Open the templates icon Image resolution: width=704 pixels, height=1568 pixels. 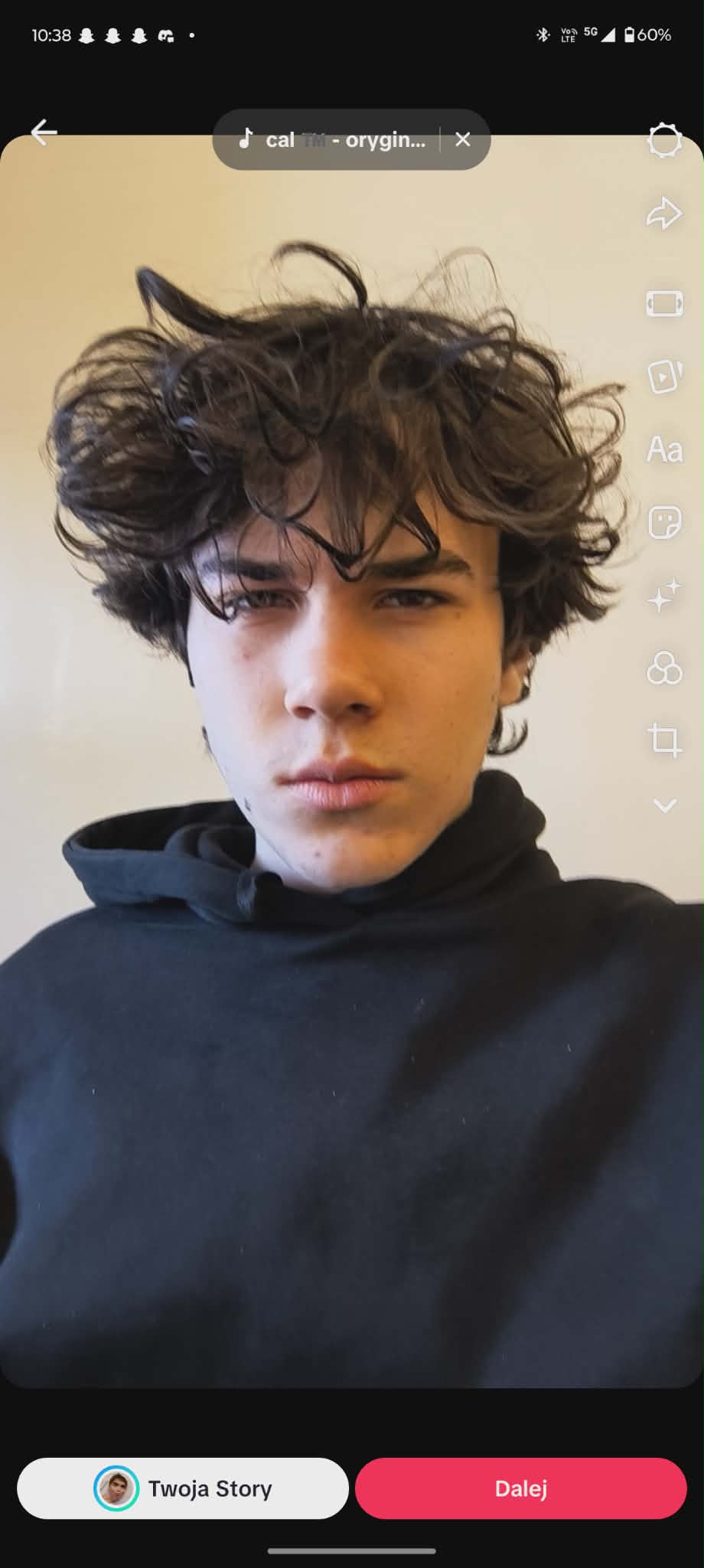[x=663, y=376]
